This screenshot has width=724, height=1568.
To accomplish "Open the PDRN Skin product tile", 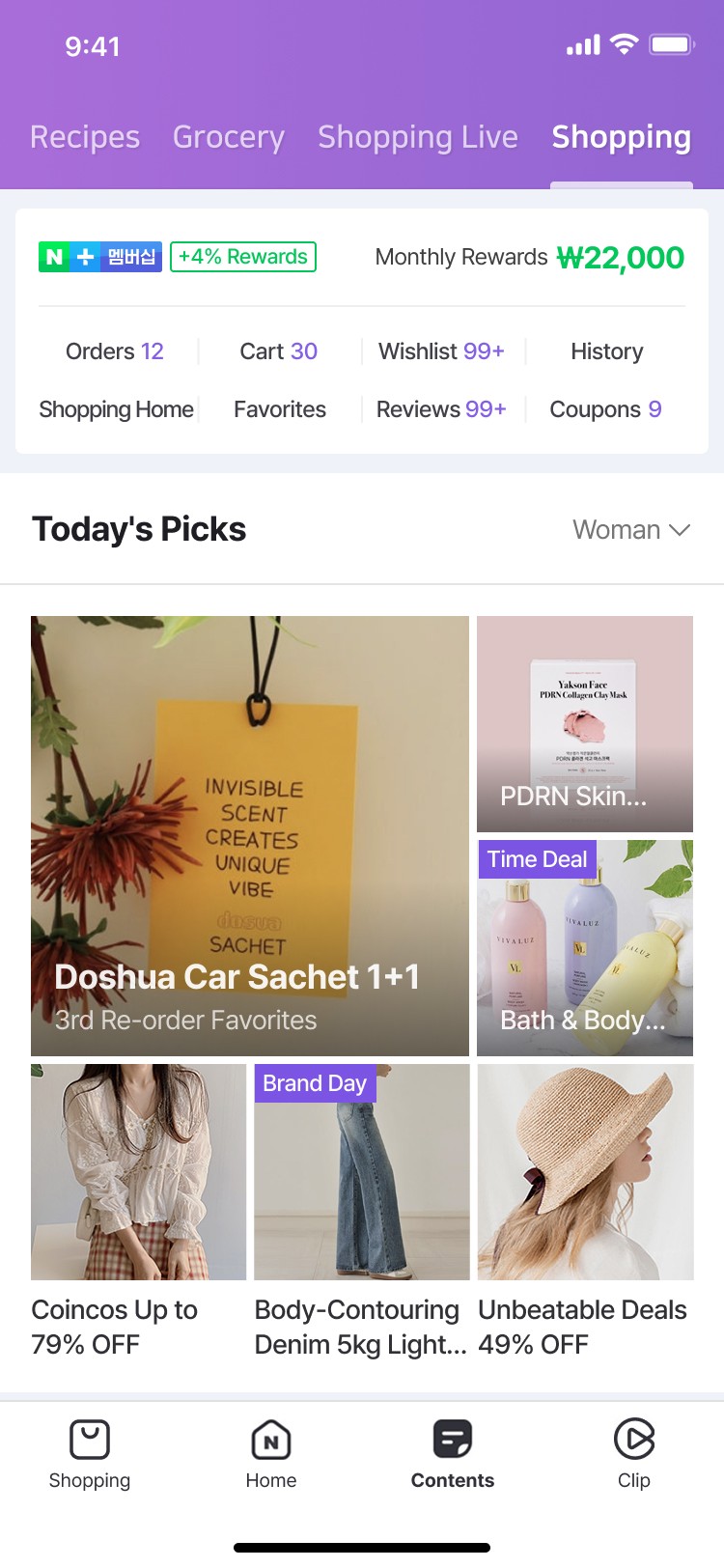I will click(x=585, y=724).
